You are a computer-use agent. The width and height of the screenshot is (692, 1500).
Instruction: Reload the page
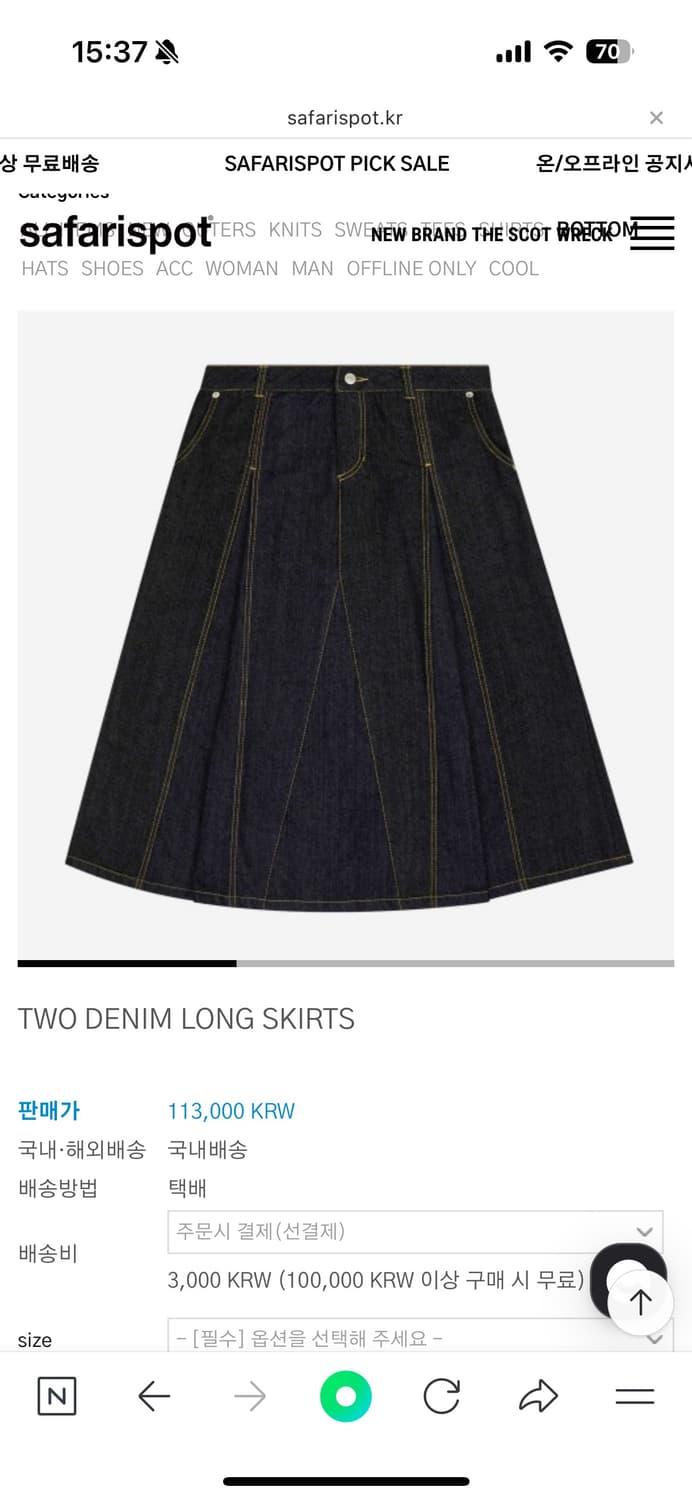[441, 1396]
